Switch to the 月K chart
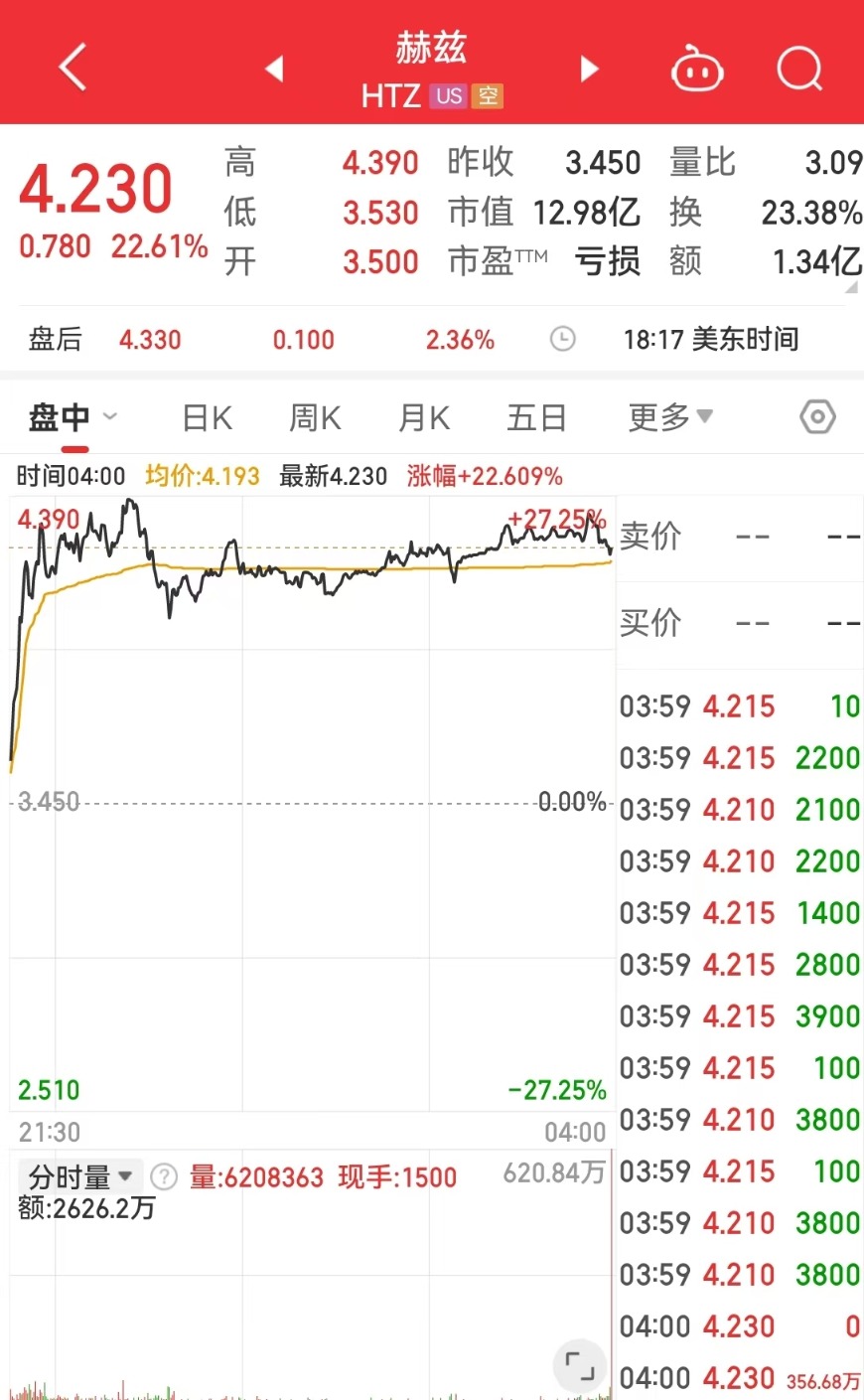The height and width of the screenshot is (1400, 864). [424, 418]
